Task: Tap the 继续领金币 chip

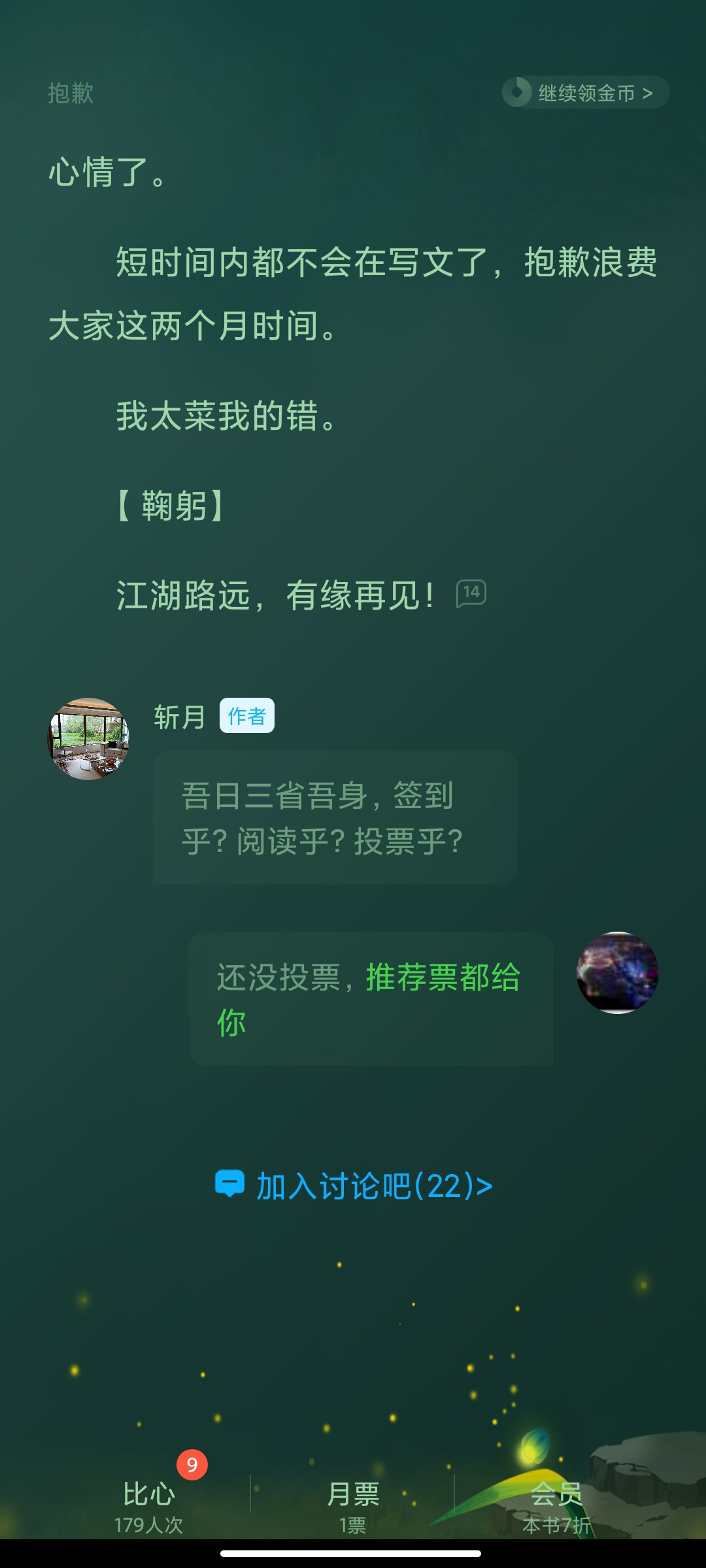Action: pyautogui.click(x=585, y=93)
